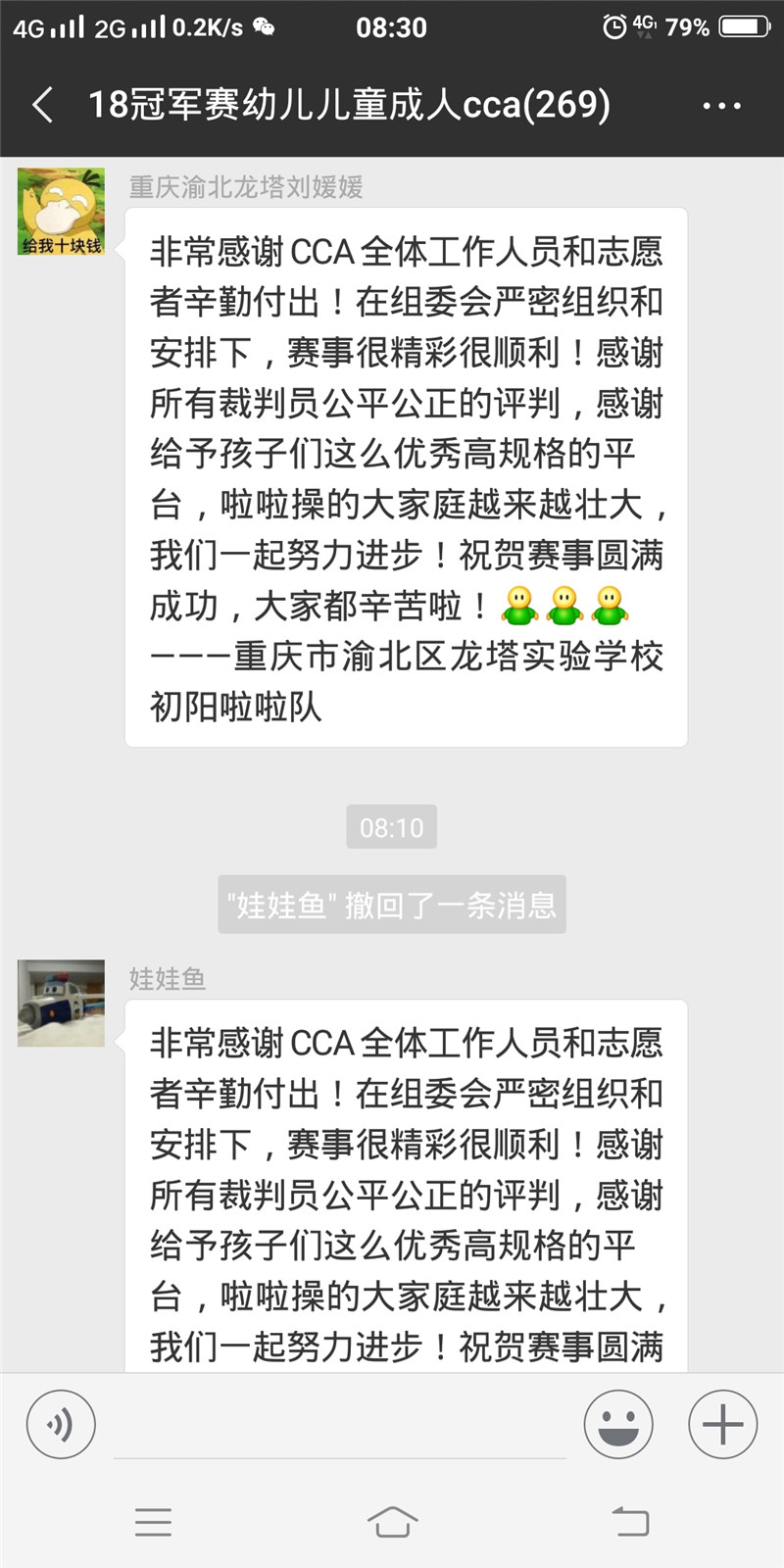
Task: Open the emoji sticker panel
Action: click(x=618, y=1424)
